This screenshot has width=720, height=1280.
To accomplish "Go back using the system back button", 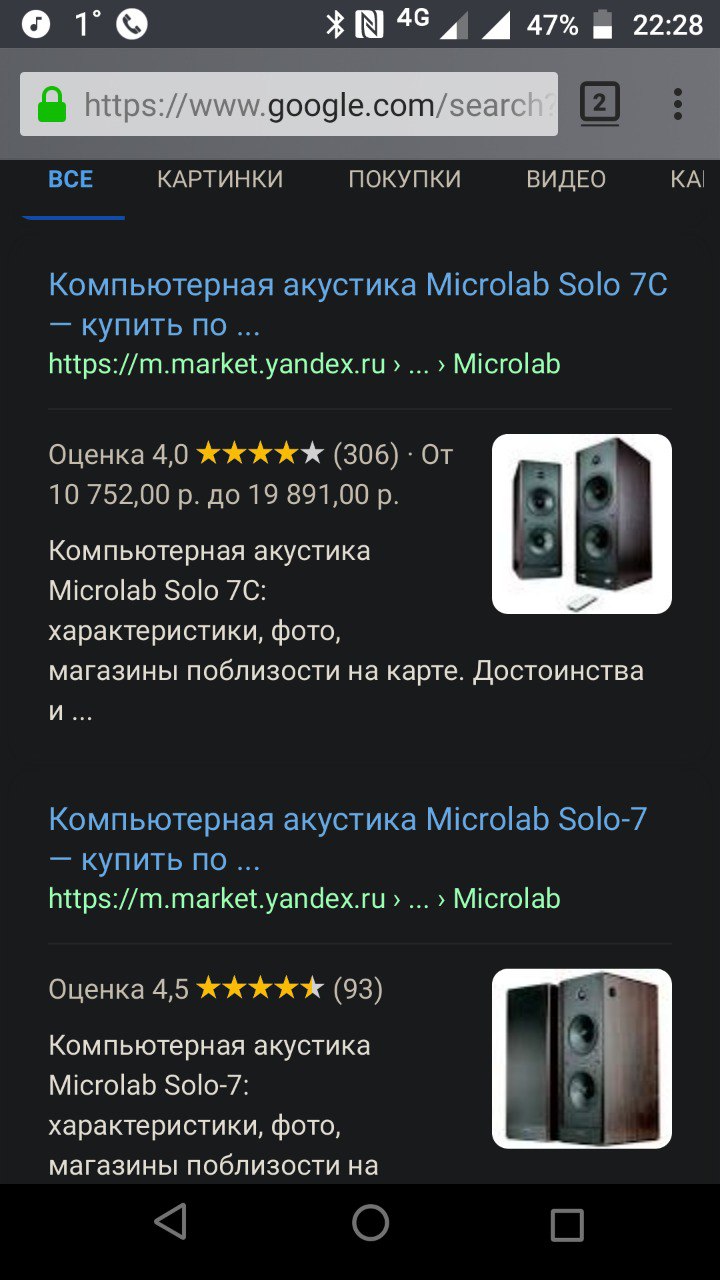I will tap(171, 1222).
